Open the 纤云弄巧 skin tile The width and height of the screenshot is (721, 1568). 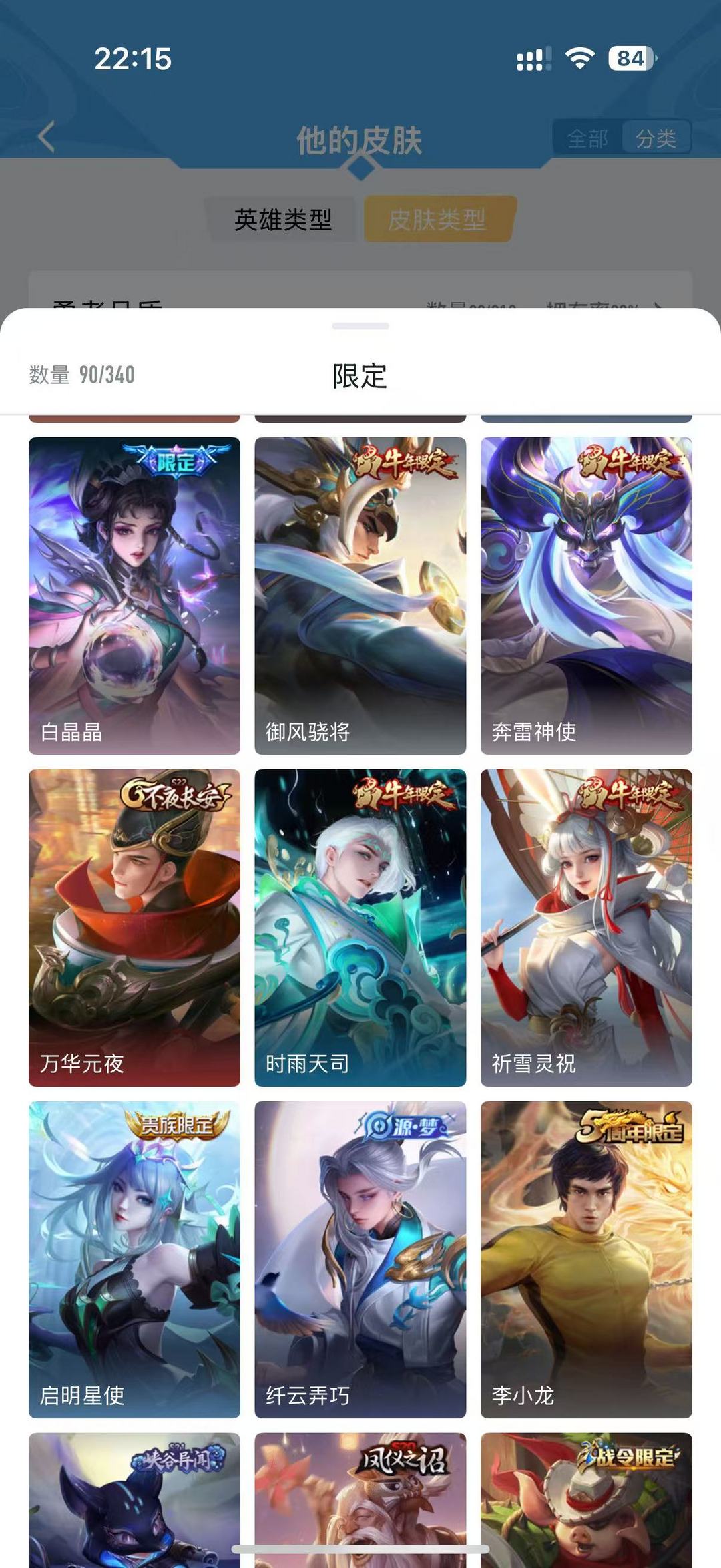pos(360,1259)
